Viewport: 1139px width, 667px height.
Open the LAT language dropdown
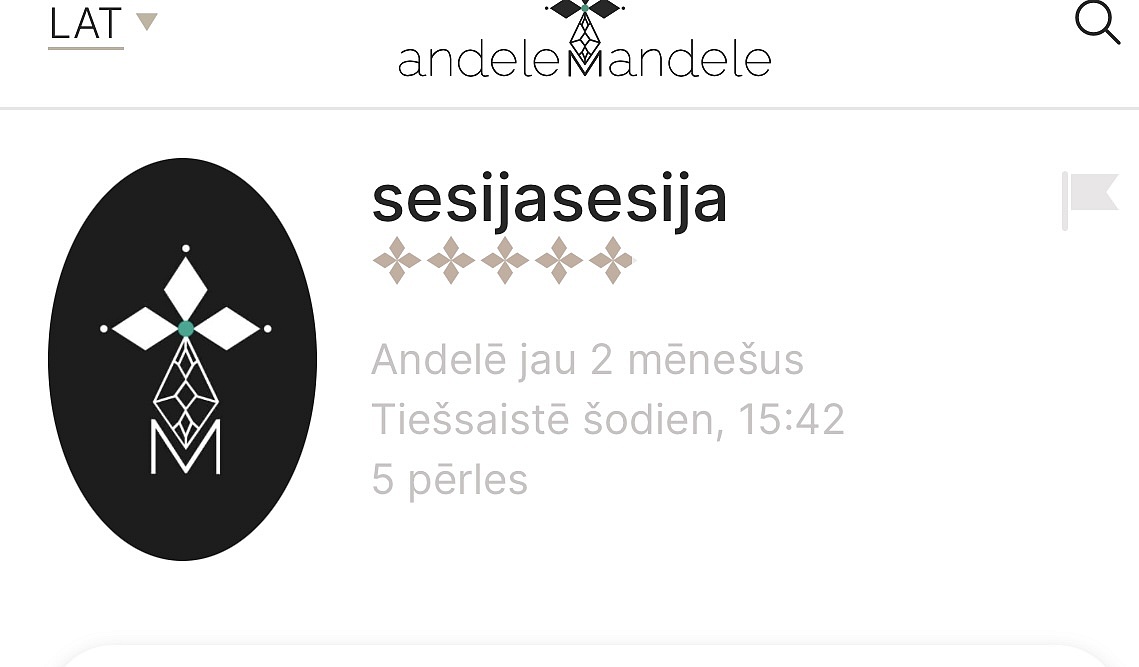coord(102,25)
